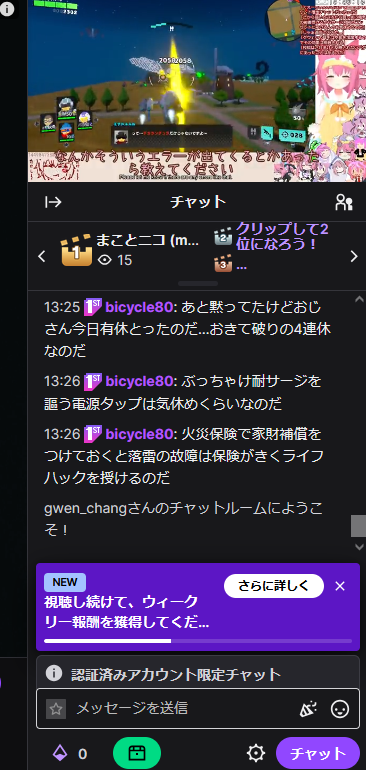
Task: Open the Bits balance showing 0
Action: click(70, 753)
